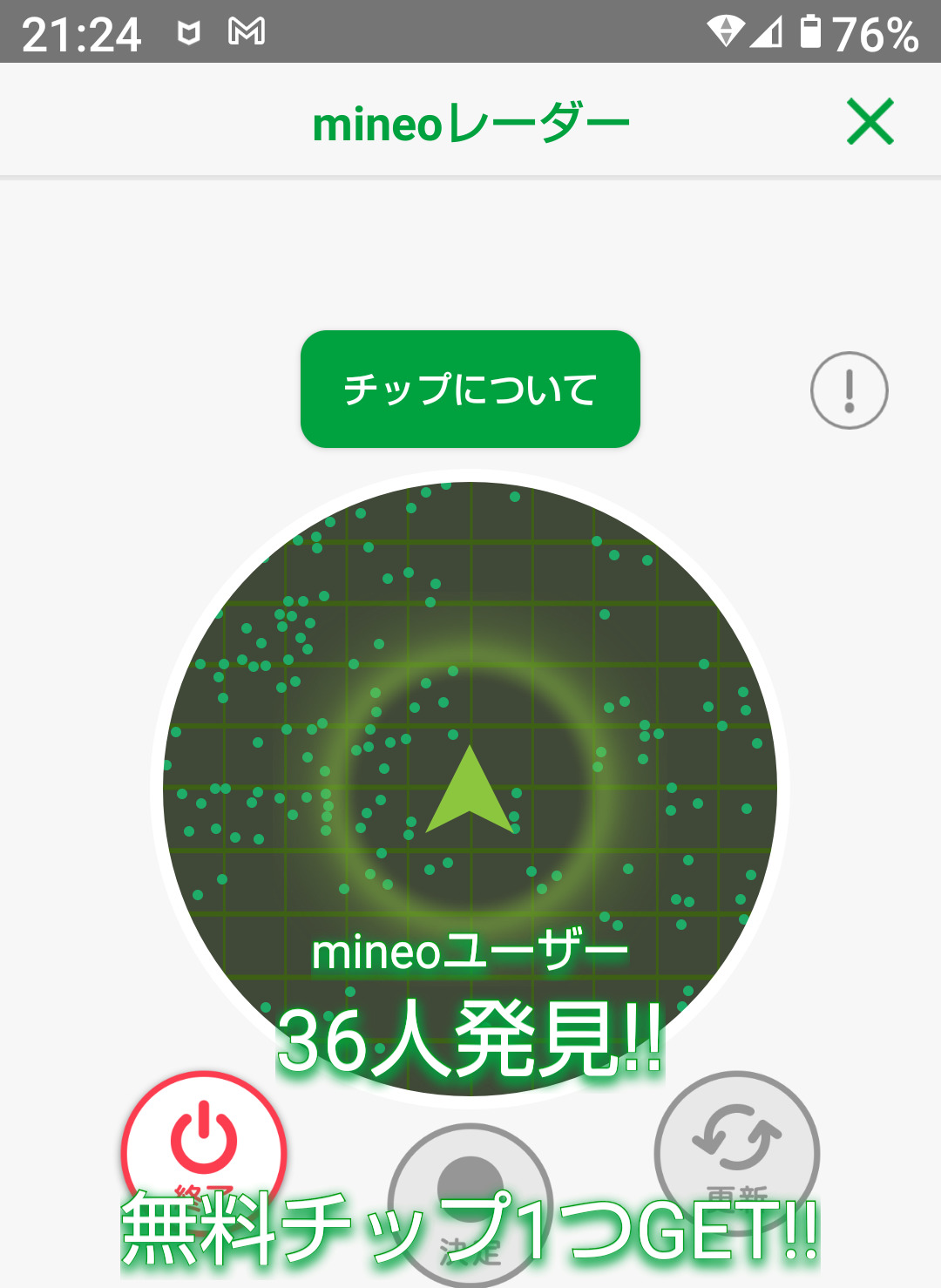Open the exclamation info icon
The height and width of the screenshot is (1288, 941).
(849, 390)
